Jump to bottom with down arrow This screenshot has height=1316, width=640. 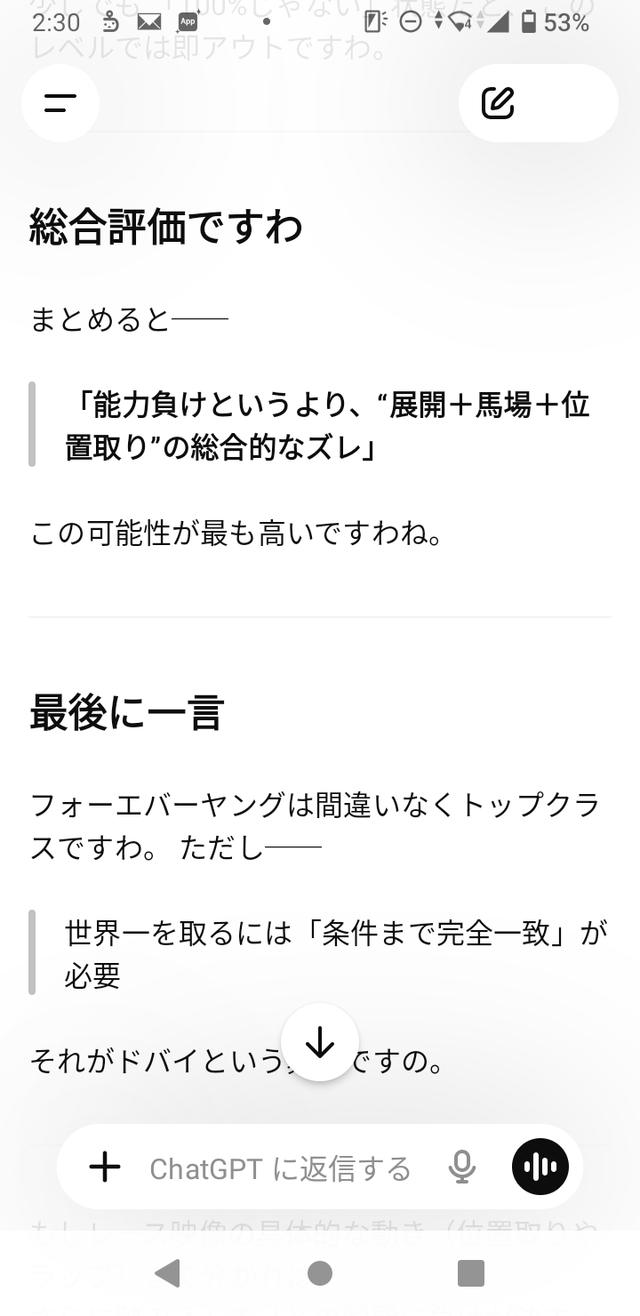point(320,1042)
